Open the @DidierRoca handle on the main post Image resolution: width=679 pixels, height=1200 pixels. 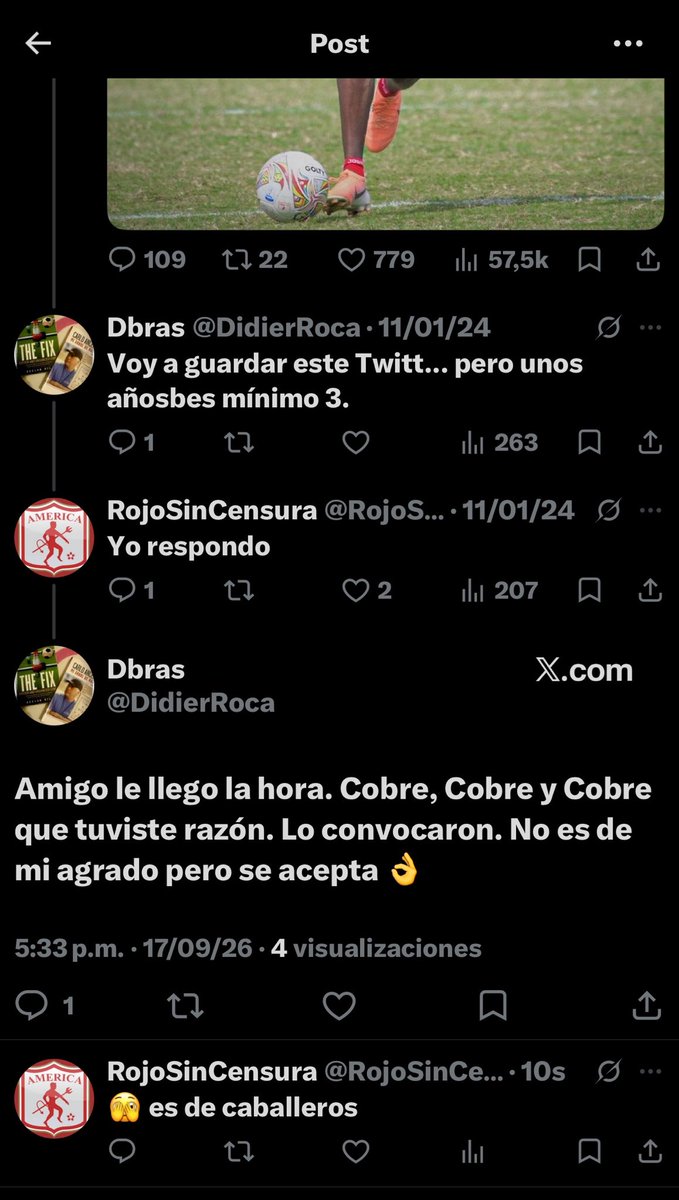coord(191,703)
